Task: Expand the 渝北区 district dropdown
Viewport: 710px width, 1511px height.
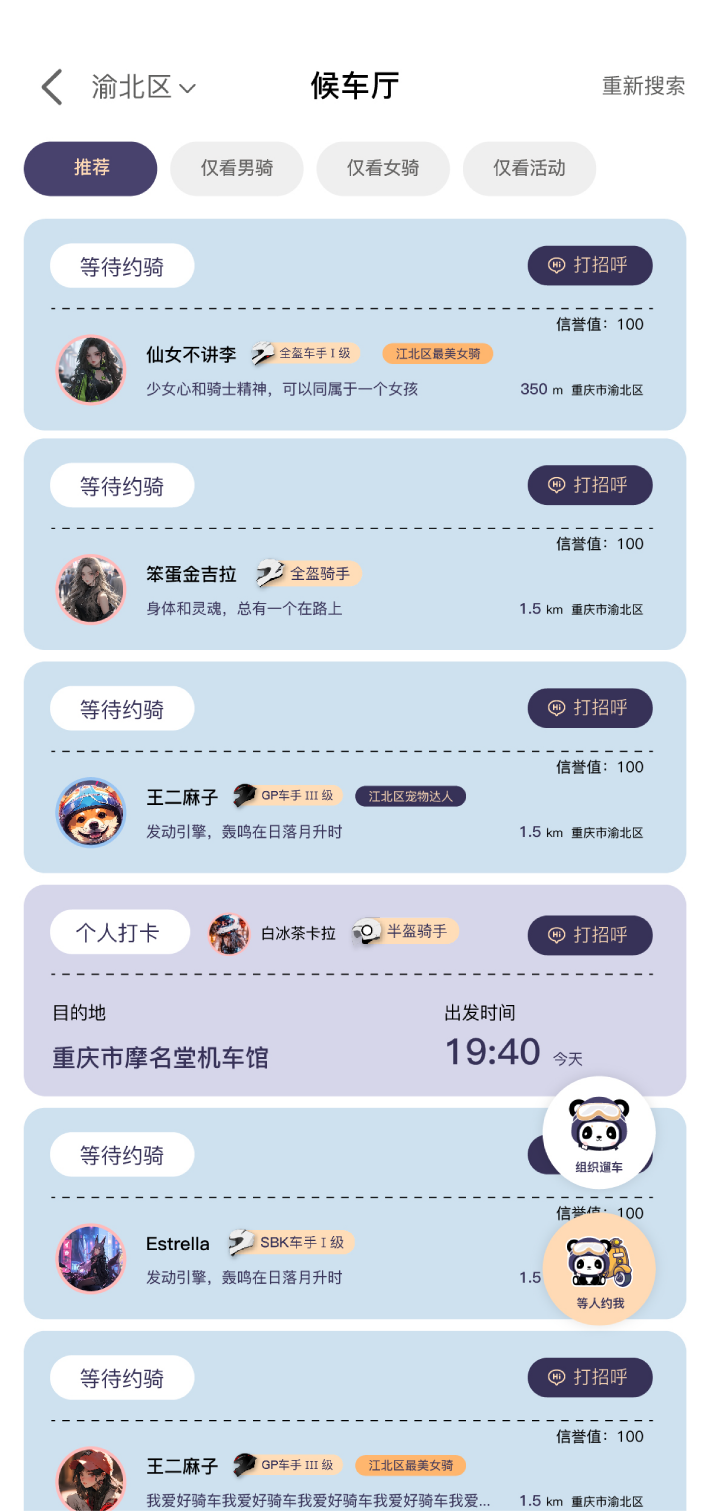Action: [143, 87]
